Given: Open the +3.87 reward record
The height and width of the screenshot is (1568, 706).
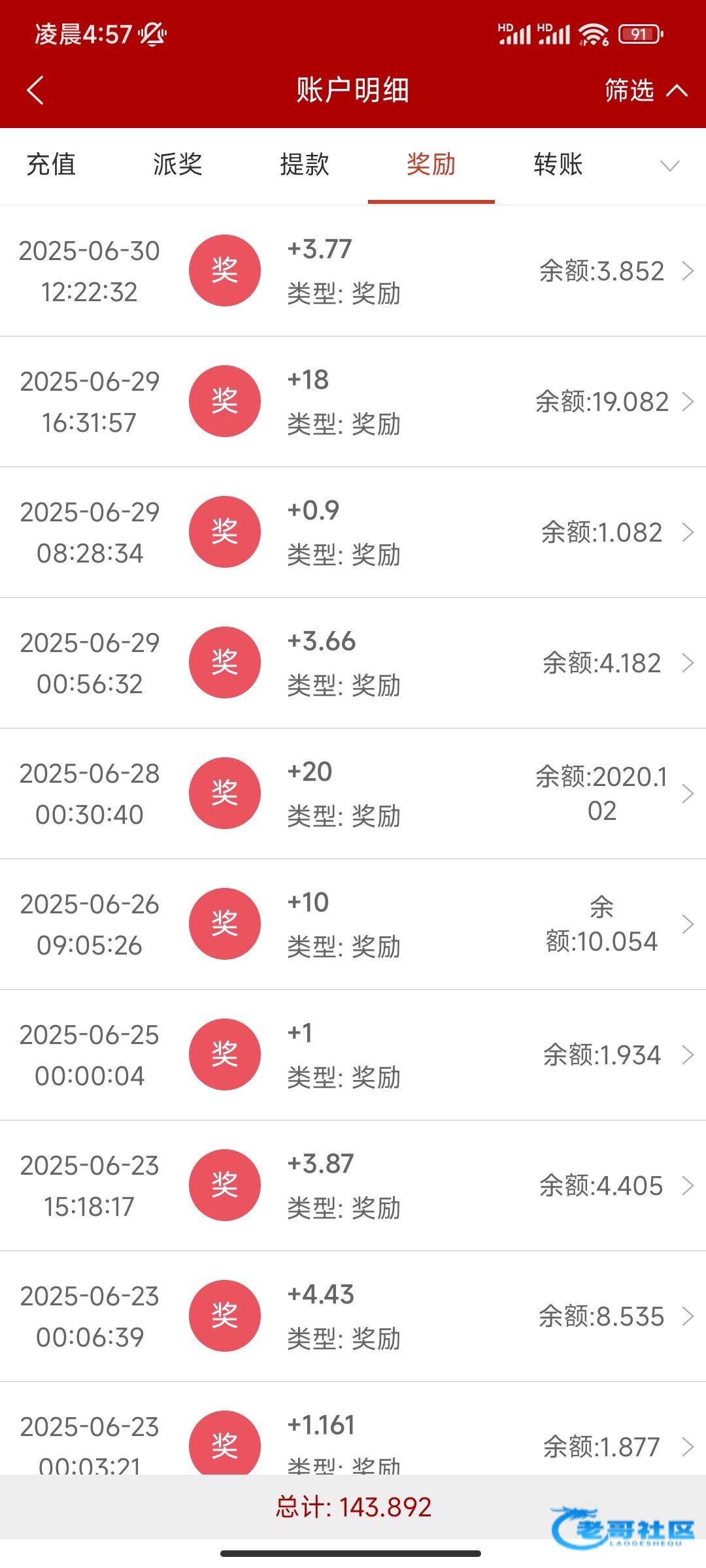Looking at the screenshot, I should [353, 1185].
